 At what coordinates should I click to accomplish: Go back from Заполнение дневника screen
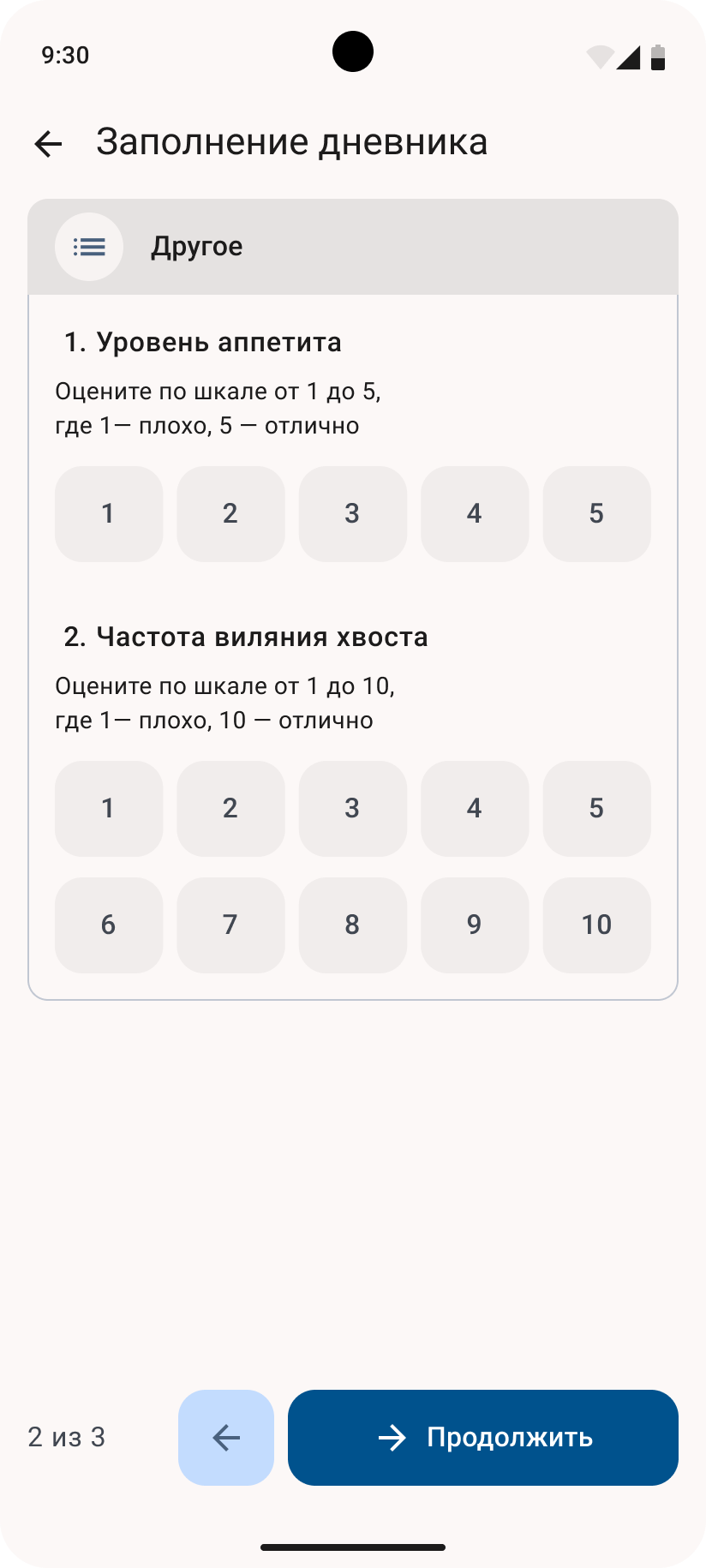click(x=49, y=143)
